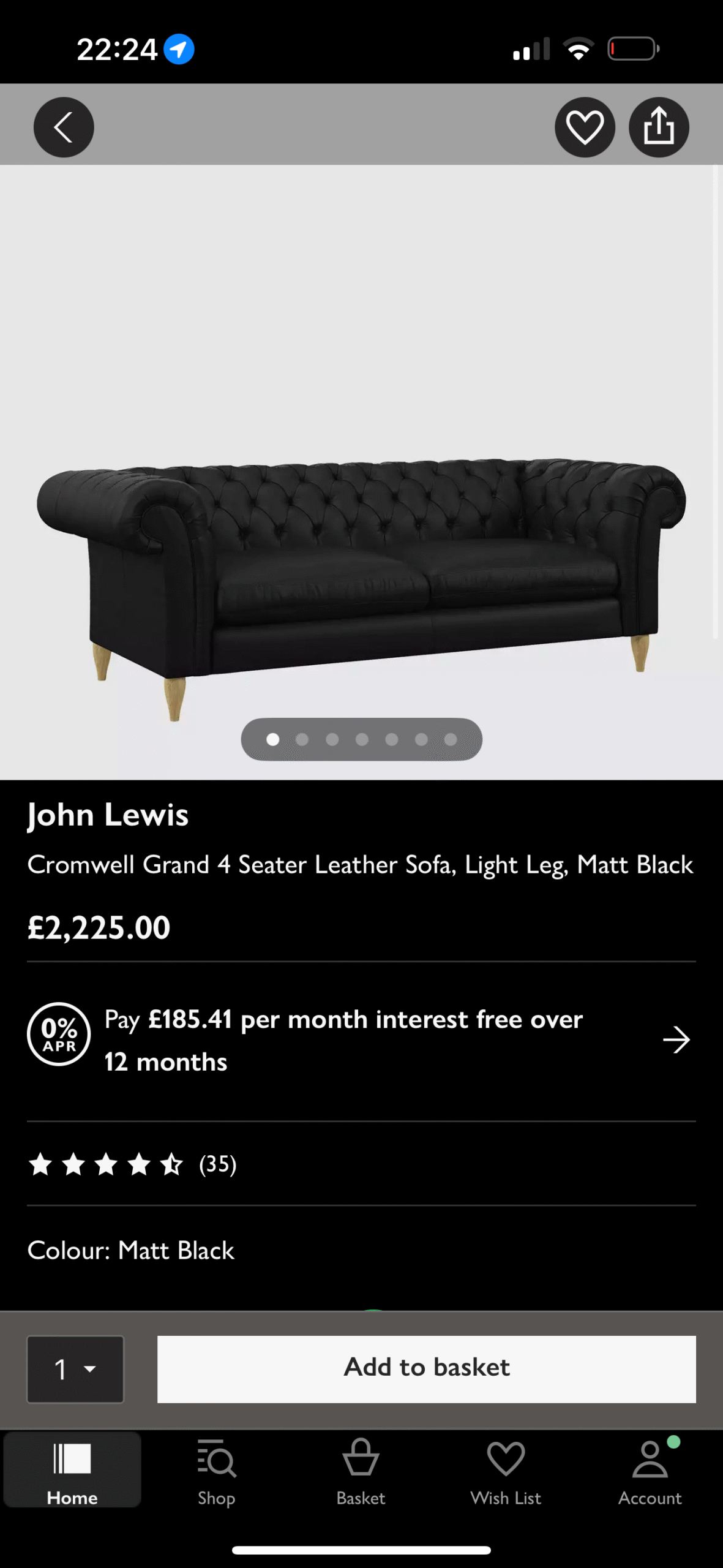Image resolution: width=723 pixels, height=1568 pixels.
Task: Go to the Wish List tab
Action: [x=506, y=1471]
